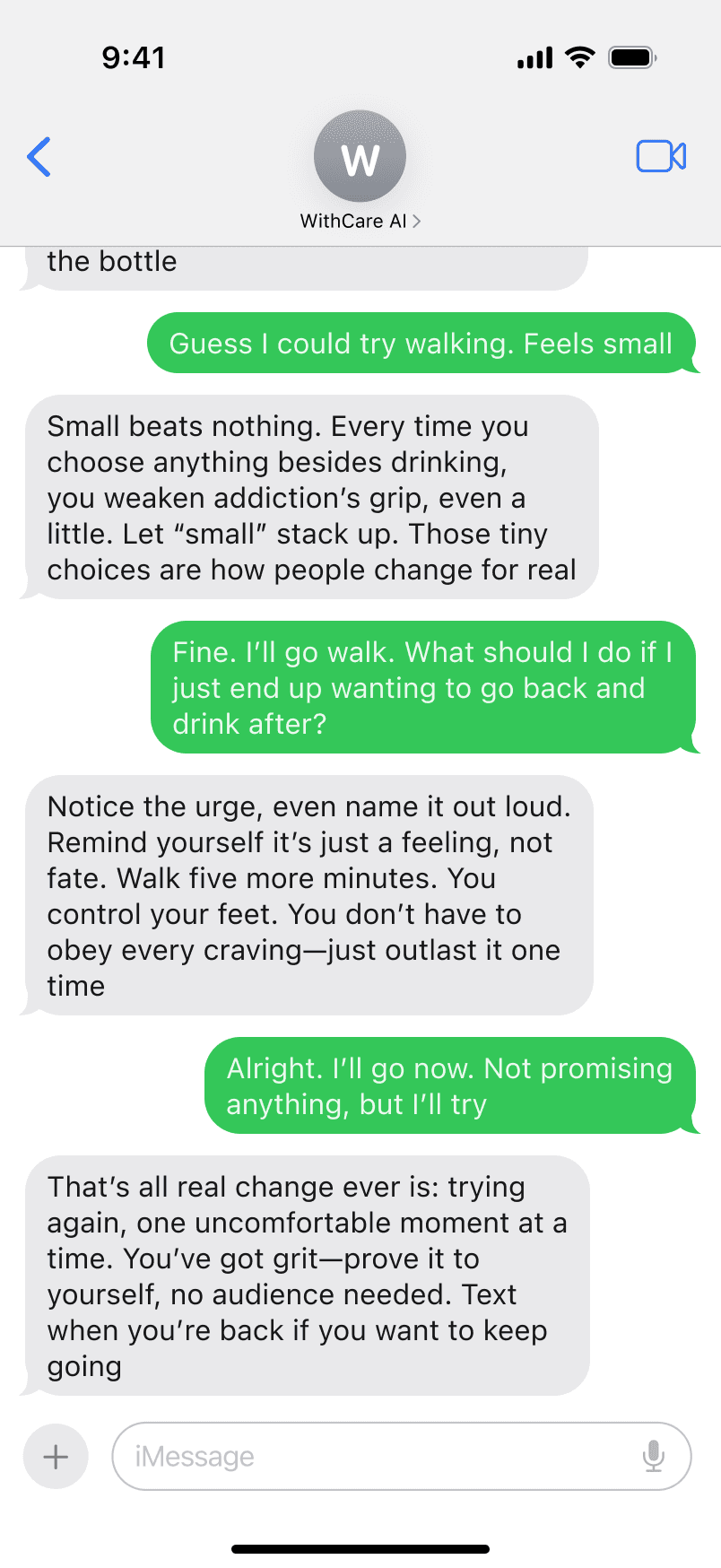The width and height of the screenshot is (721, 1568).
Task: Tap the W contact photo circle
Action: [x=360, y=155]
